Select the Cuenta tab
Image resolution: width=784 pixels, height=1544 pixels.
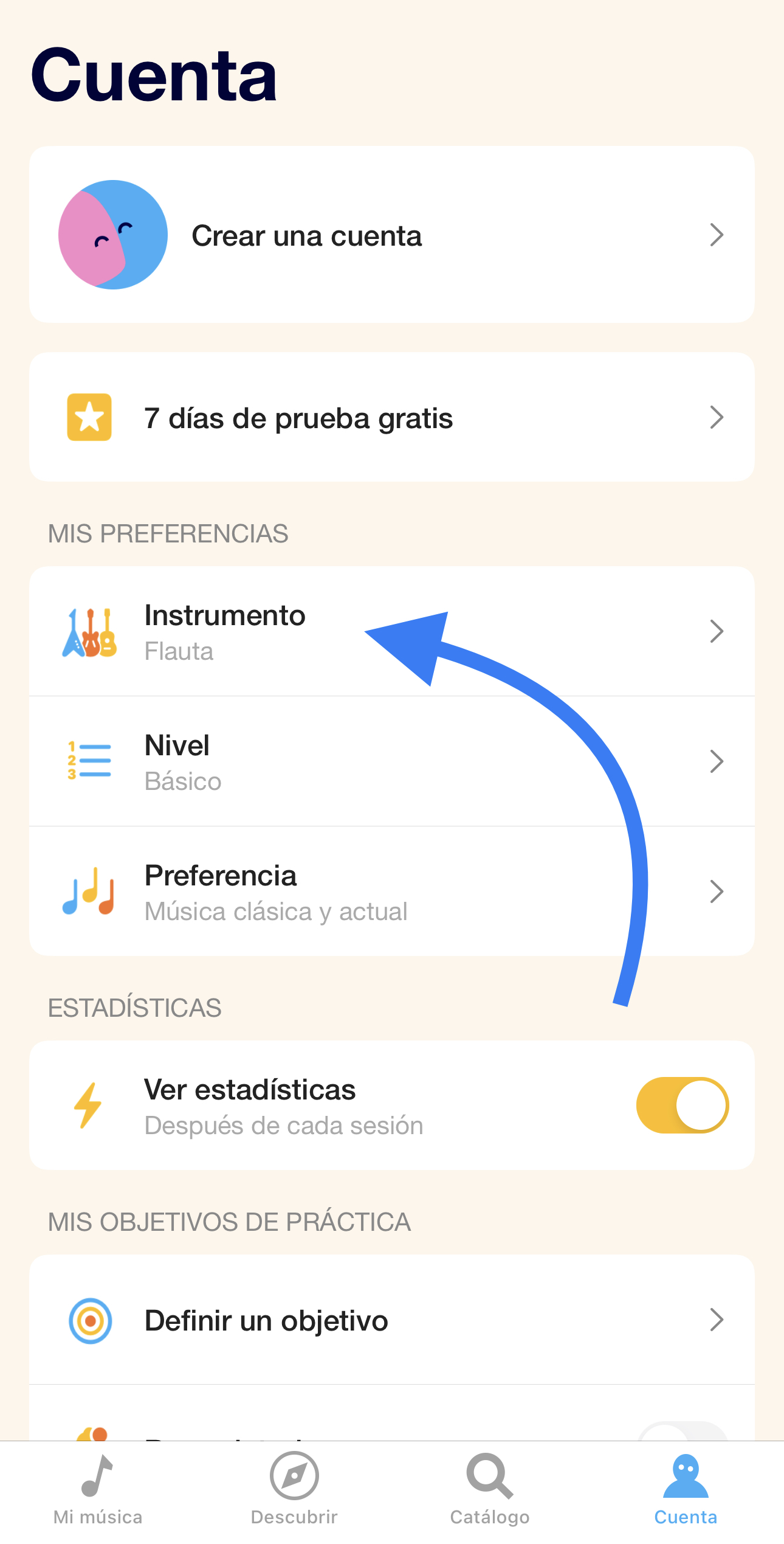pos(686,1490)
